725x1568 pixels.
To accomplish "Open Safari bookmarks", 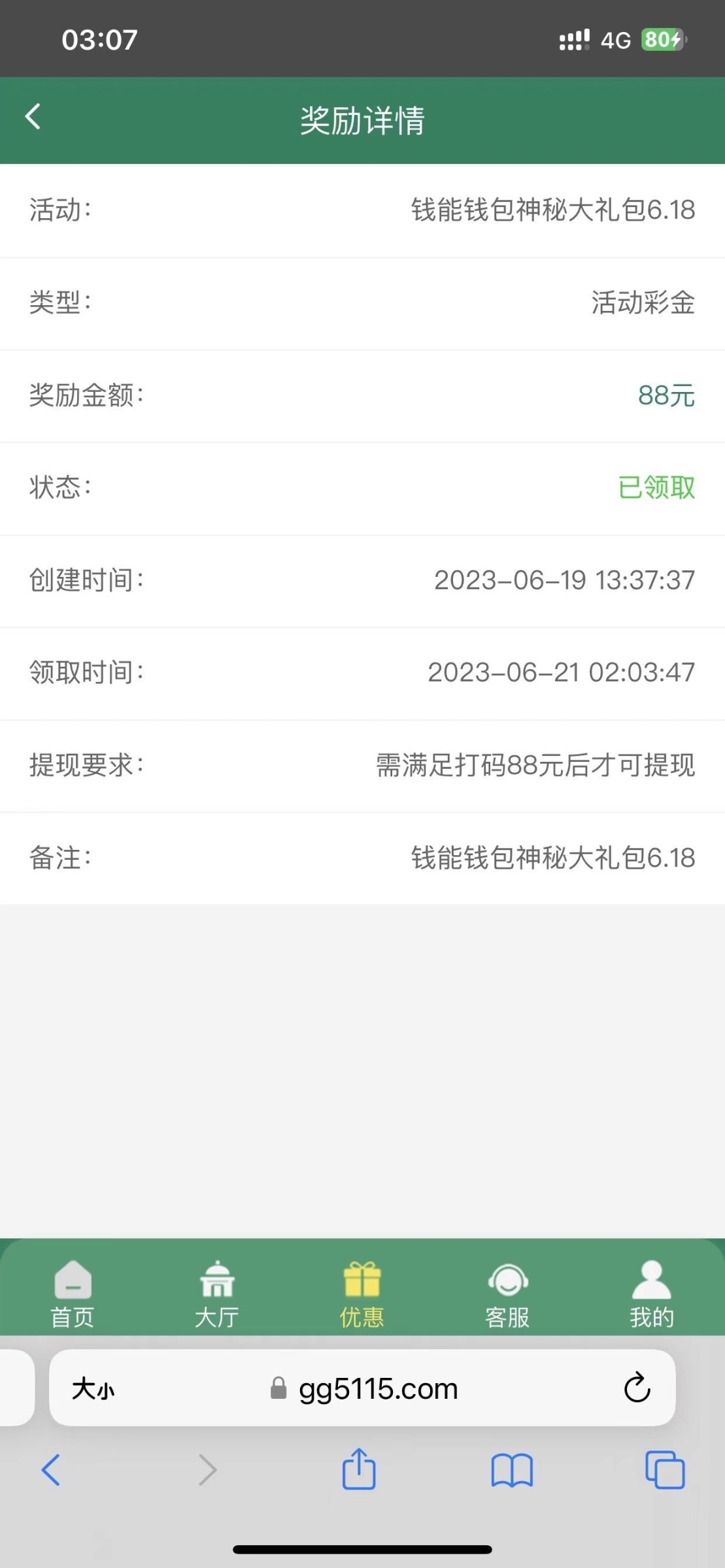I will [x=512, y=1471].
